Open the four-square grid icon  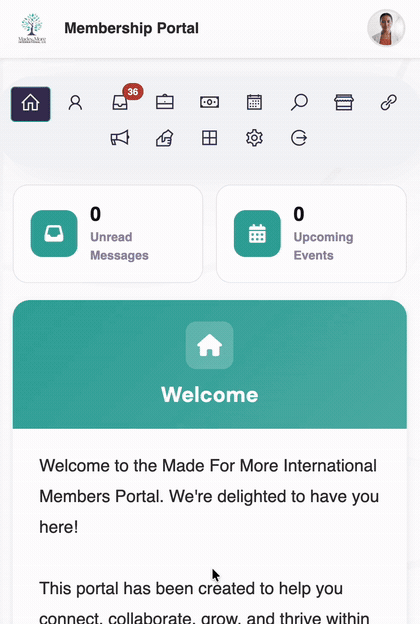click(x=209, y=138)
